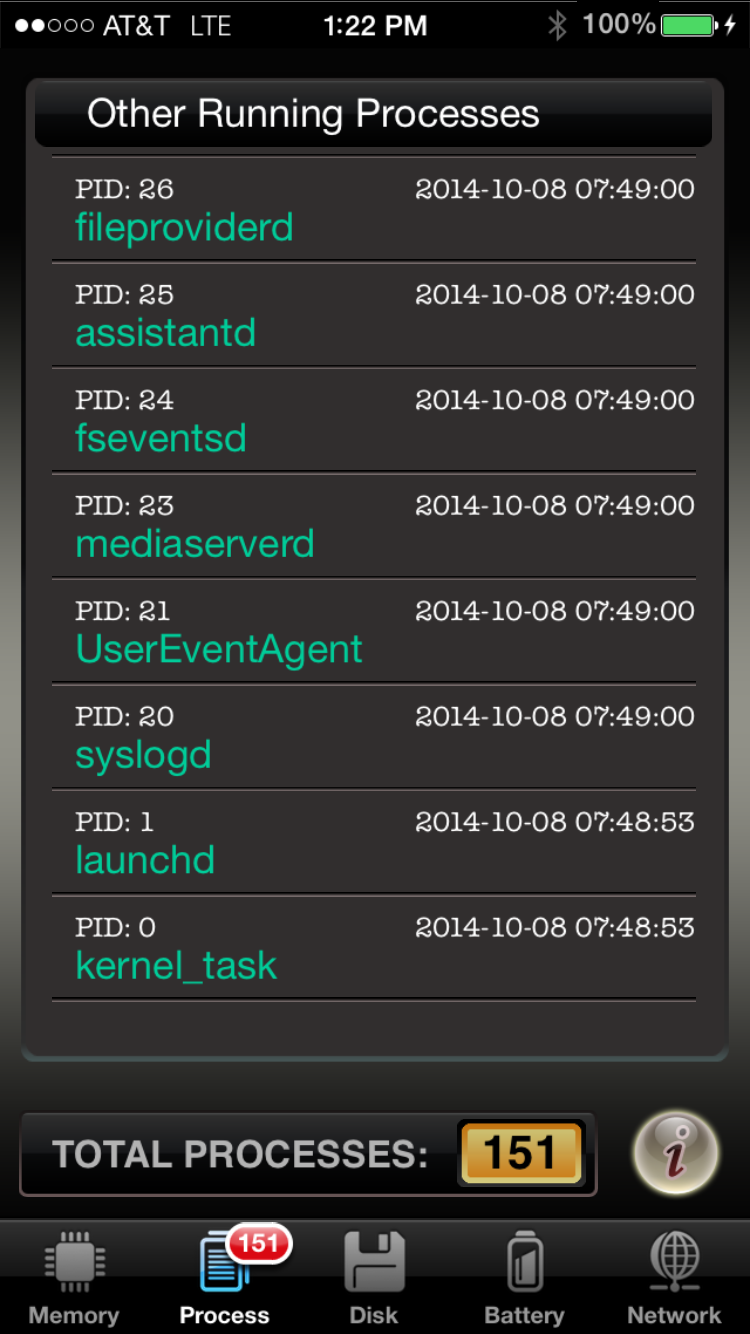Image resolution: width=750 pixels, height=1334 pixels.
Task: Go to the Disk tab
Action: [x=374, y=1278]
